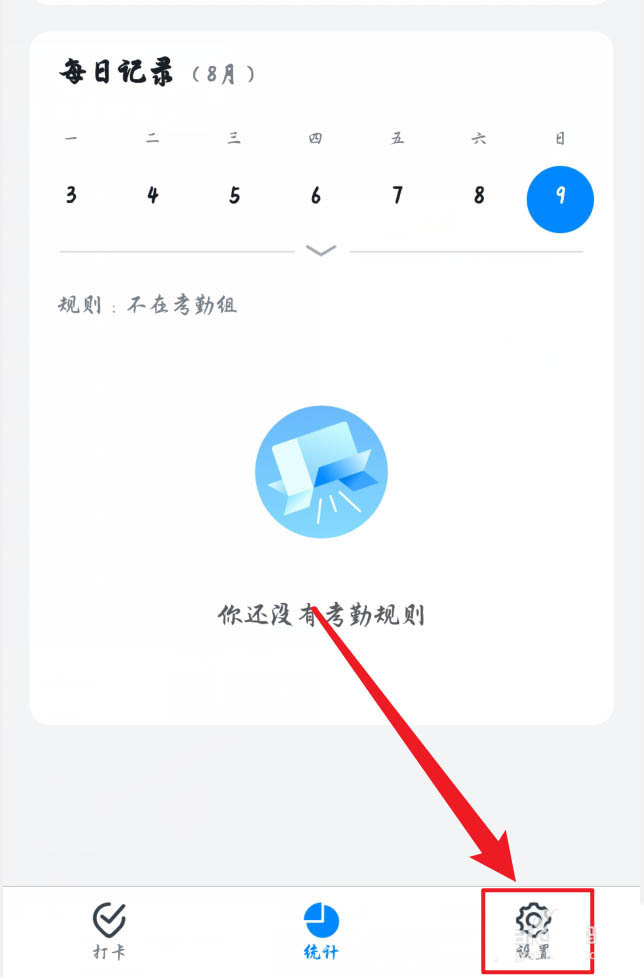Select date 8 in the calendar

(479, 196)
